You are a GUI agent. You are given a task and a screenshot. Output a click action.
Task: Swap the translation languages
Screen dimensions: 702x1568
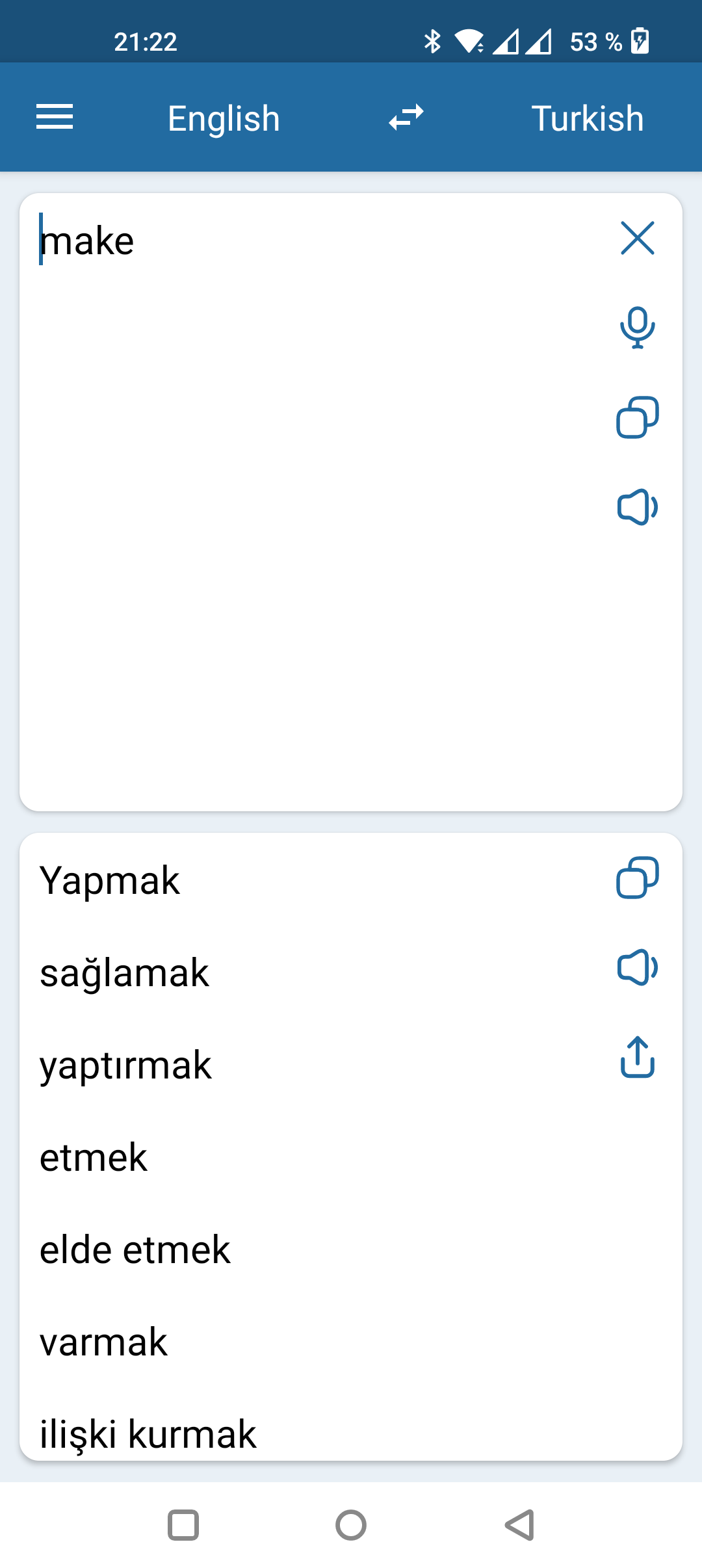click(x=406, y=118)
